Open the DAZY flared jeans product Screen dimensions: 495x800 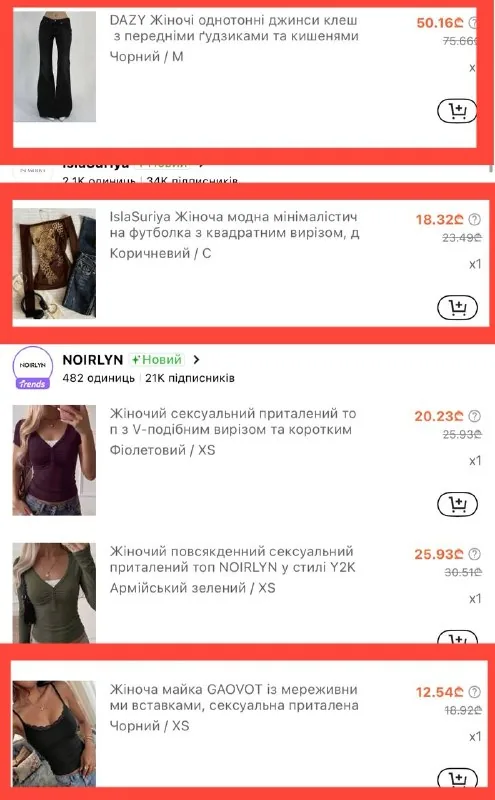click(234, 28)
